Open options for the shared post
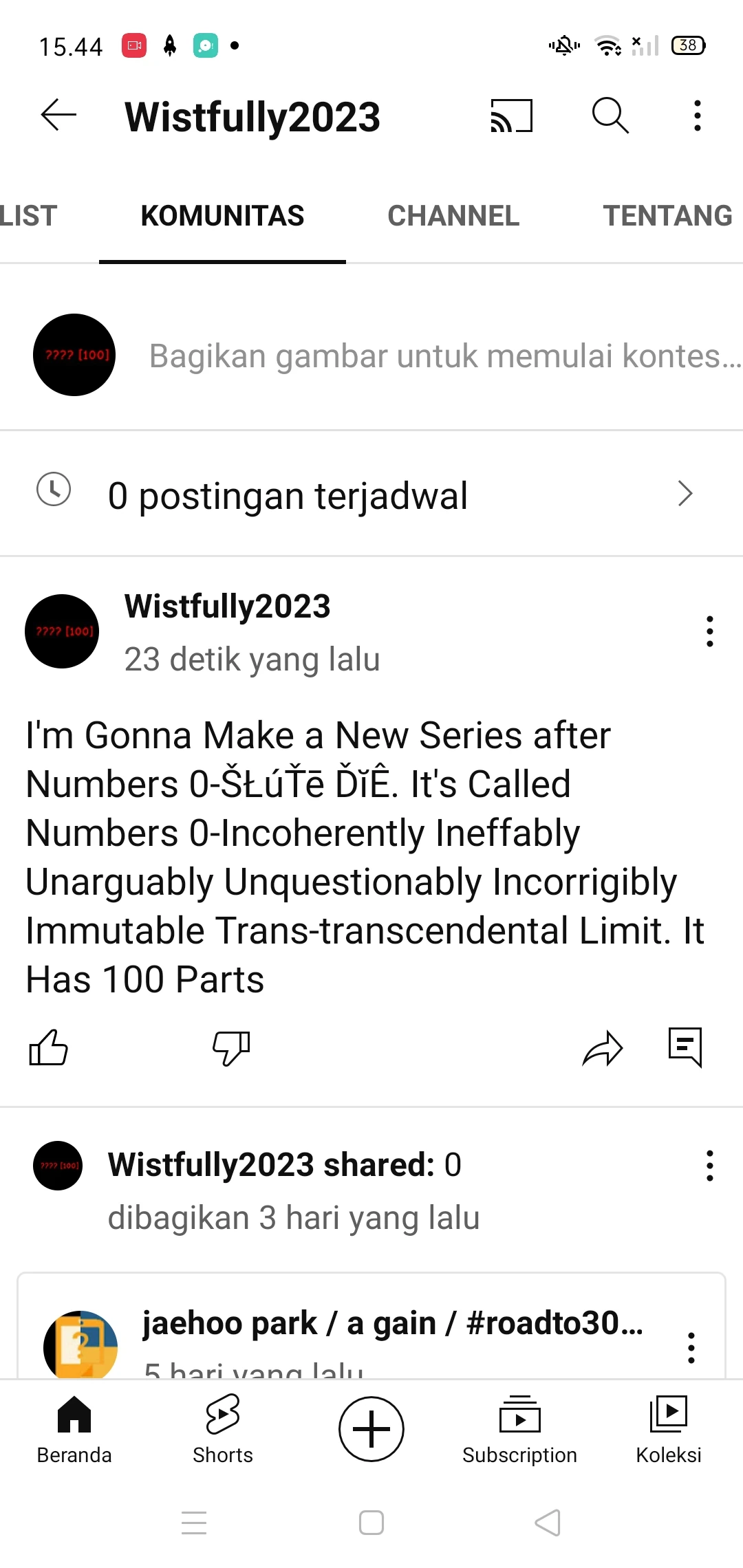Viewport: 743px width, 1568px height. tap(709, 1166)
